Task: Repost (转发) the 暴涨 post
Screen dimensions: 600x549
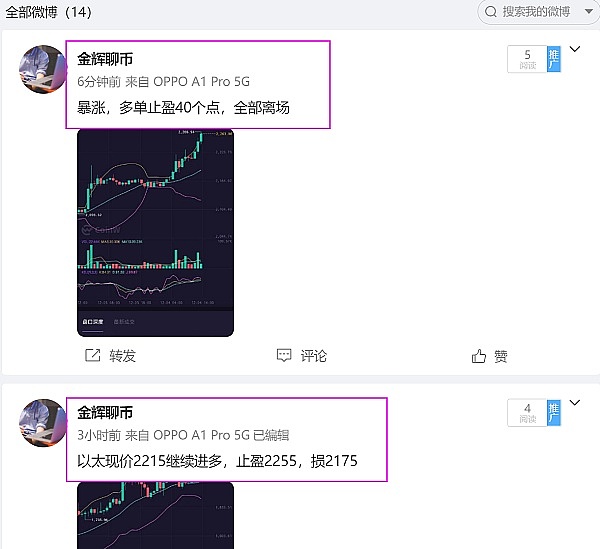Action: coord(111,355)
